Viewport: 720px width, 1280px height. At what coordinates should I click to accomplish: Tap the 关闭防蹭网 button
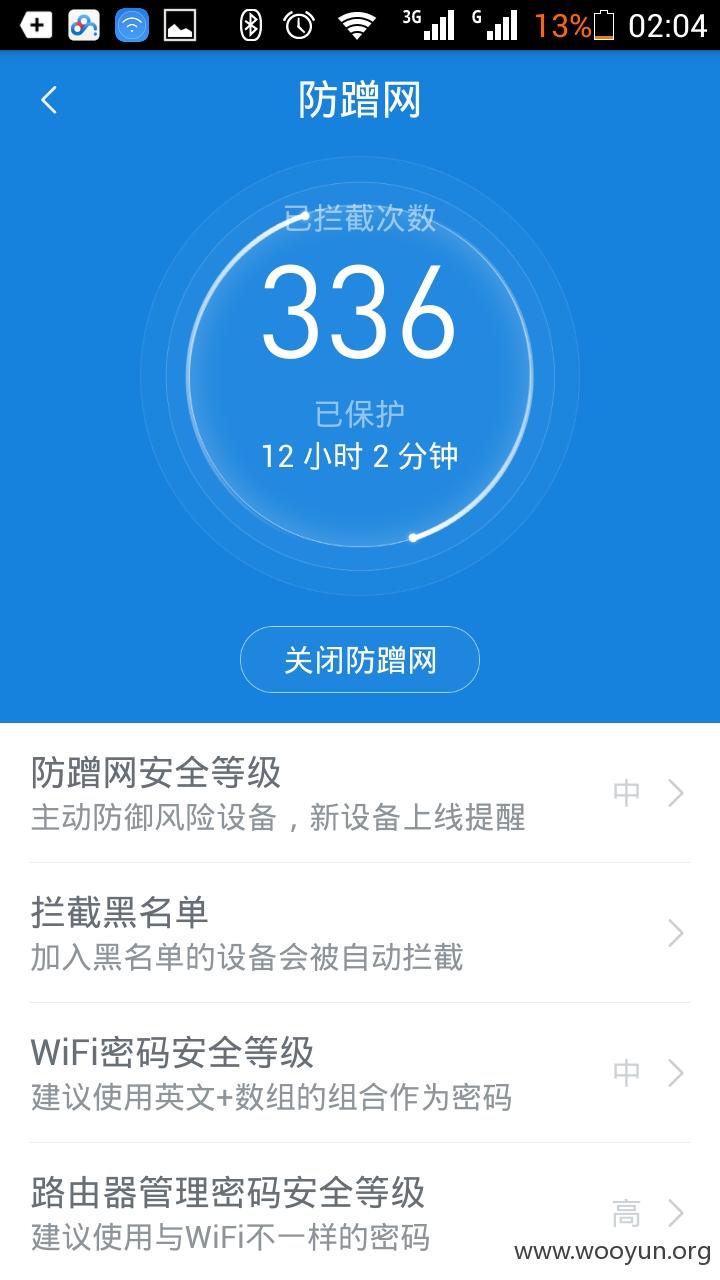(x=360, y=660)
